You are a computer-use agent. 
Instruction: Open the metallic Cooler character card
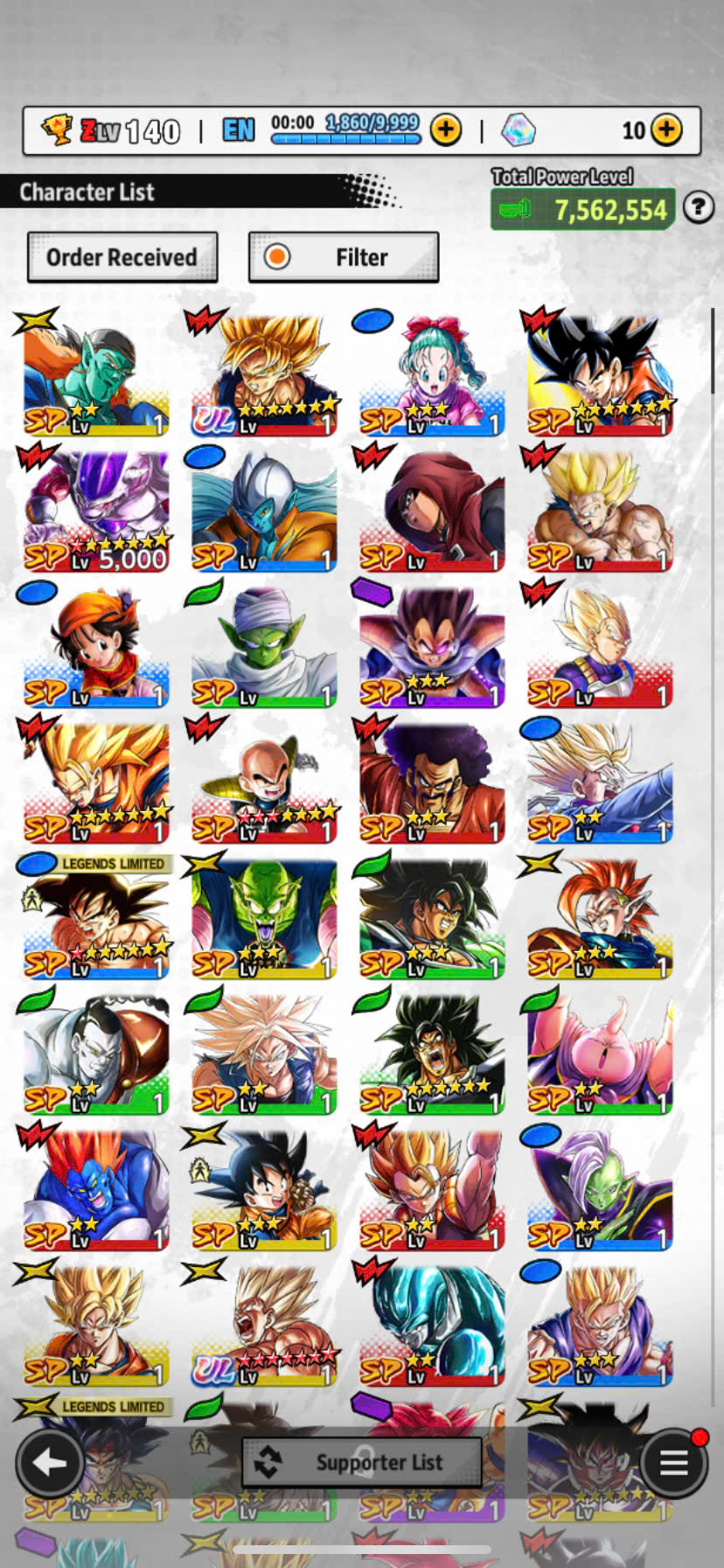432,1325
